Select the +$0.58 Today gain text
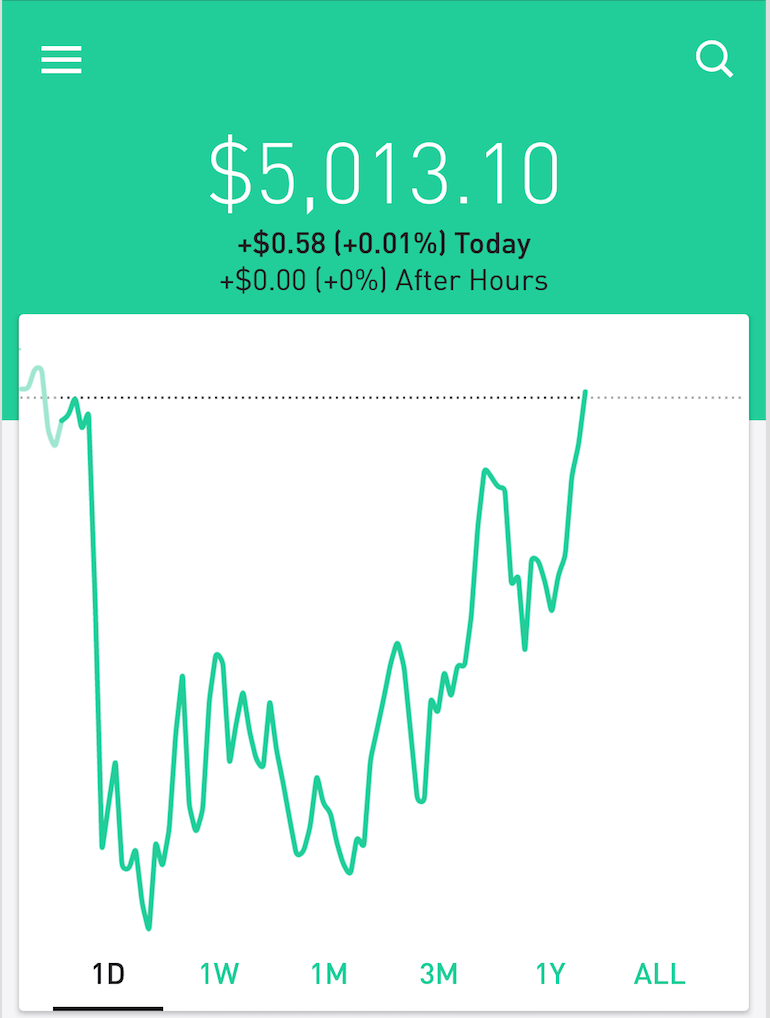 pos(384,243)
